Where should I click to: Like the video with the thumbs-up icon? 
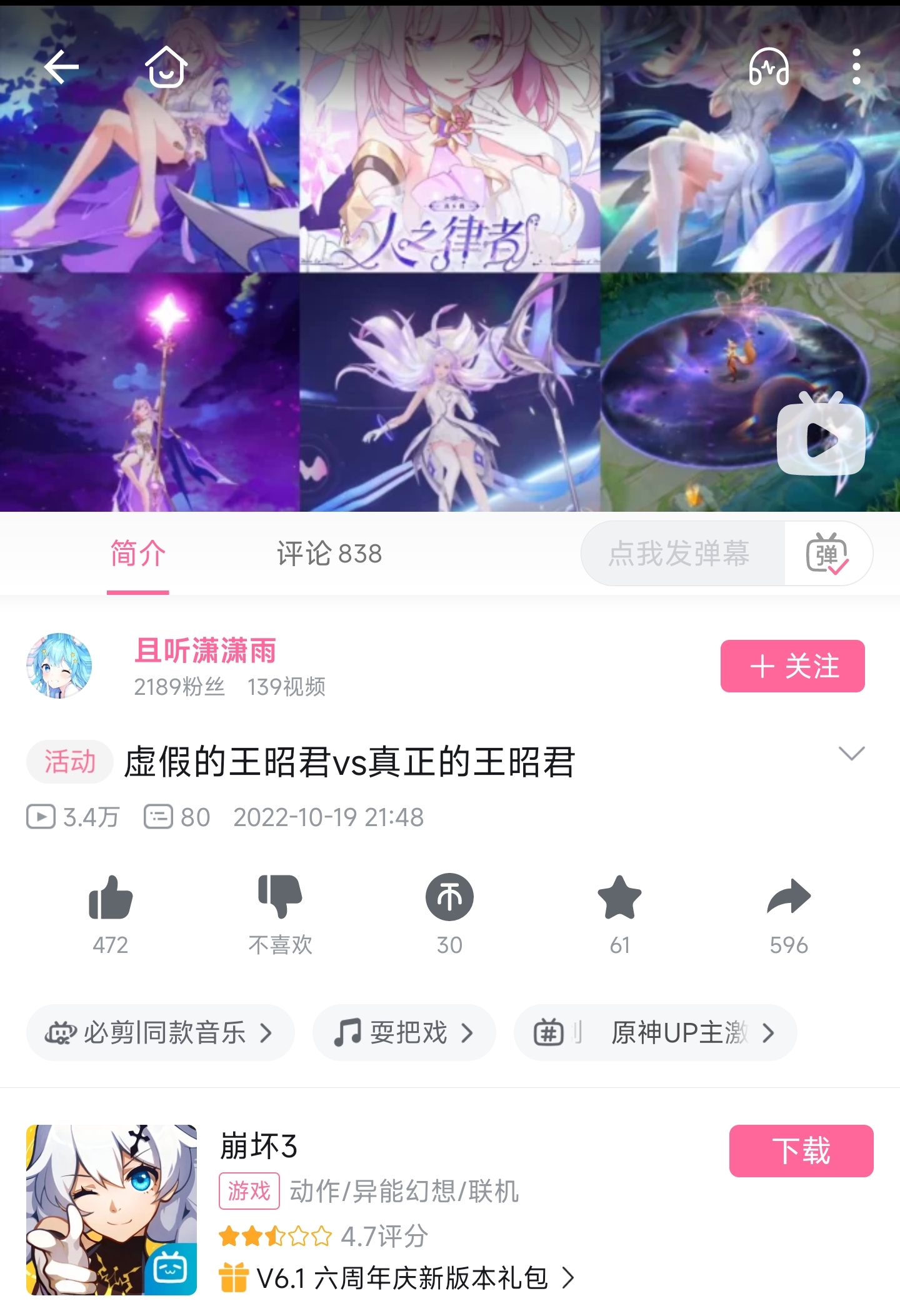coord(111,897)
